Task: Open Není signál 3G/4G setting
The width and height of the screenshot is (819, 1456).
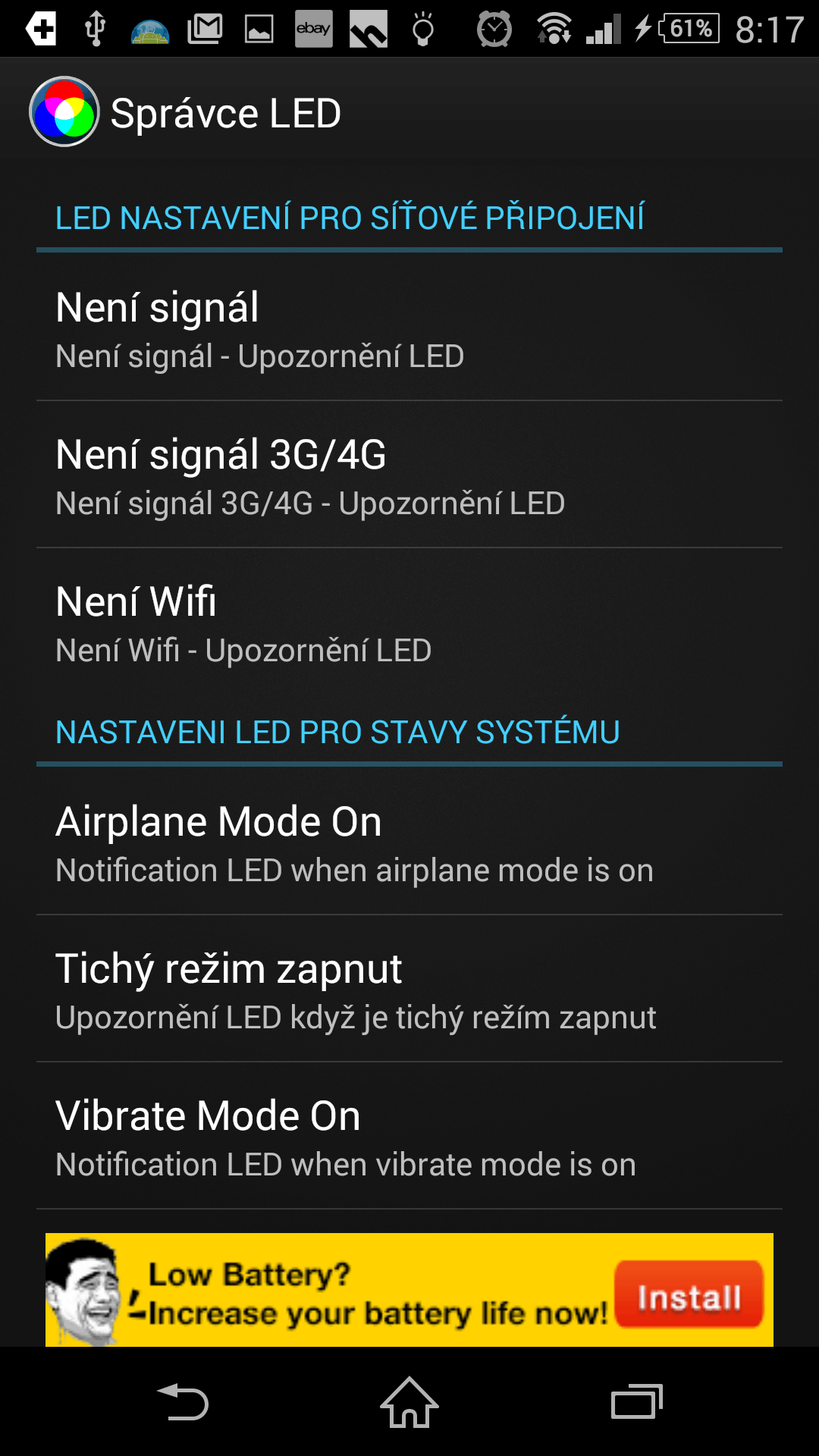Action: (x=409, y=476)
